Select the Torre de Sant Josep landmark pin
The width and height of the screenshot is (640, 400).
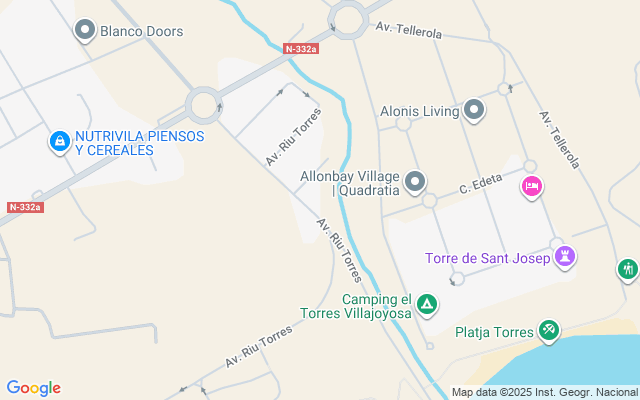tap(566, 258)
